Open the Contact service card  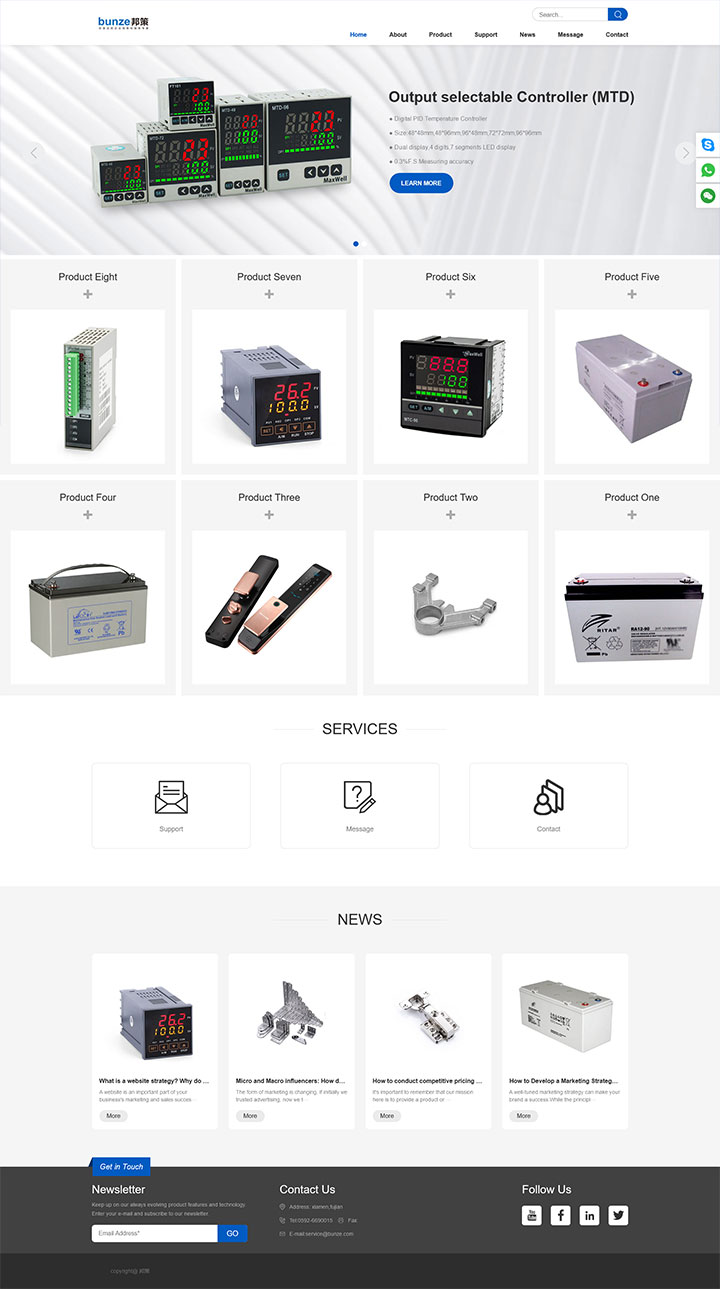click(548, 805)
